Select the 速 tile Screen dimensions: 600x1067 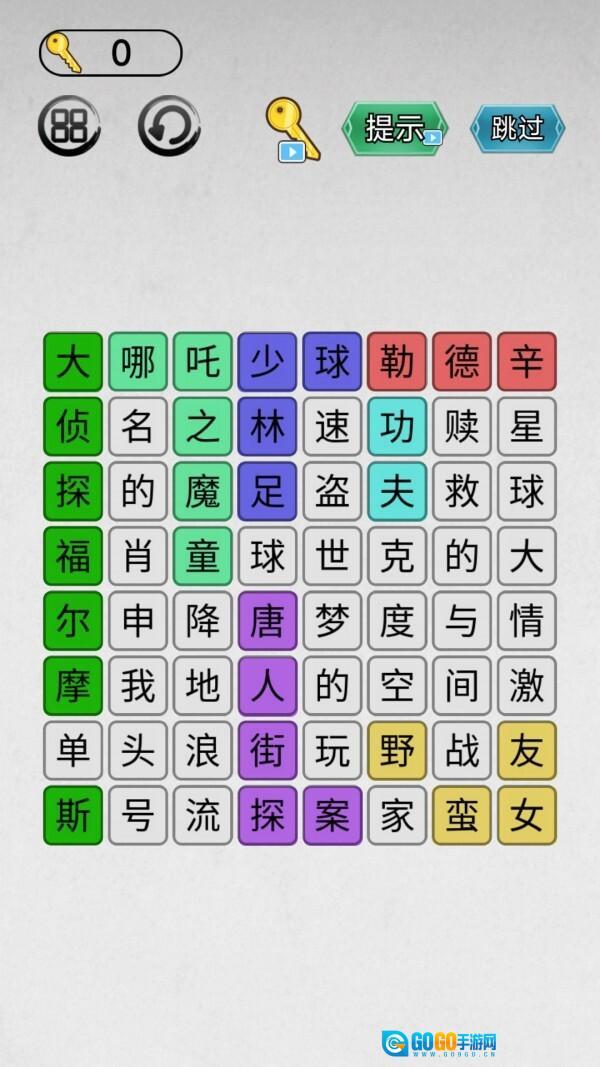[332, 427]
